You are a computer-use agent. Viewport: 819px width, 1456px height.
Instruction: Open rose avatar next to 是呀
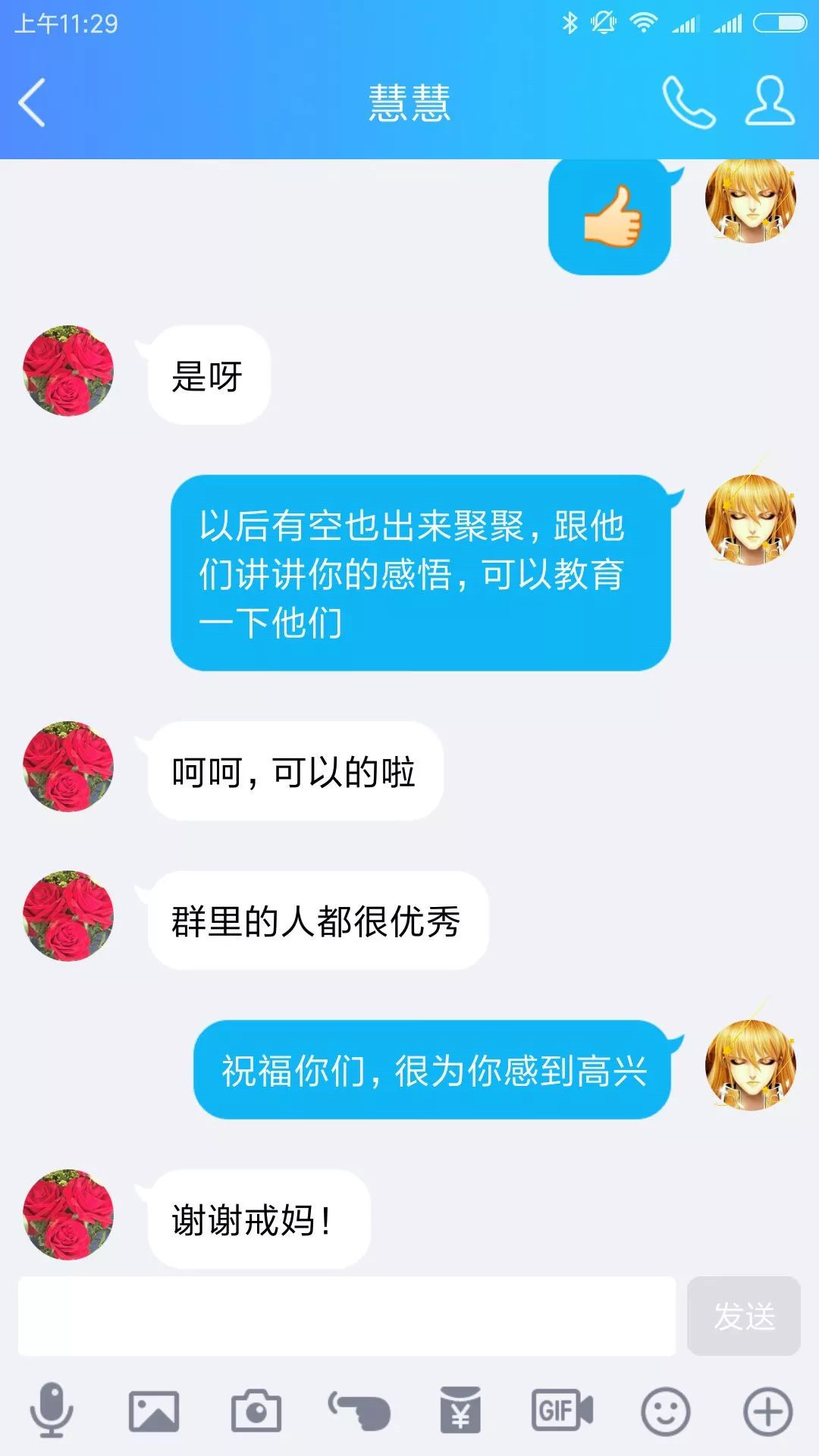pos(68,371)
